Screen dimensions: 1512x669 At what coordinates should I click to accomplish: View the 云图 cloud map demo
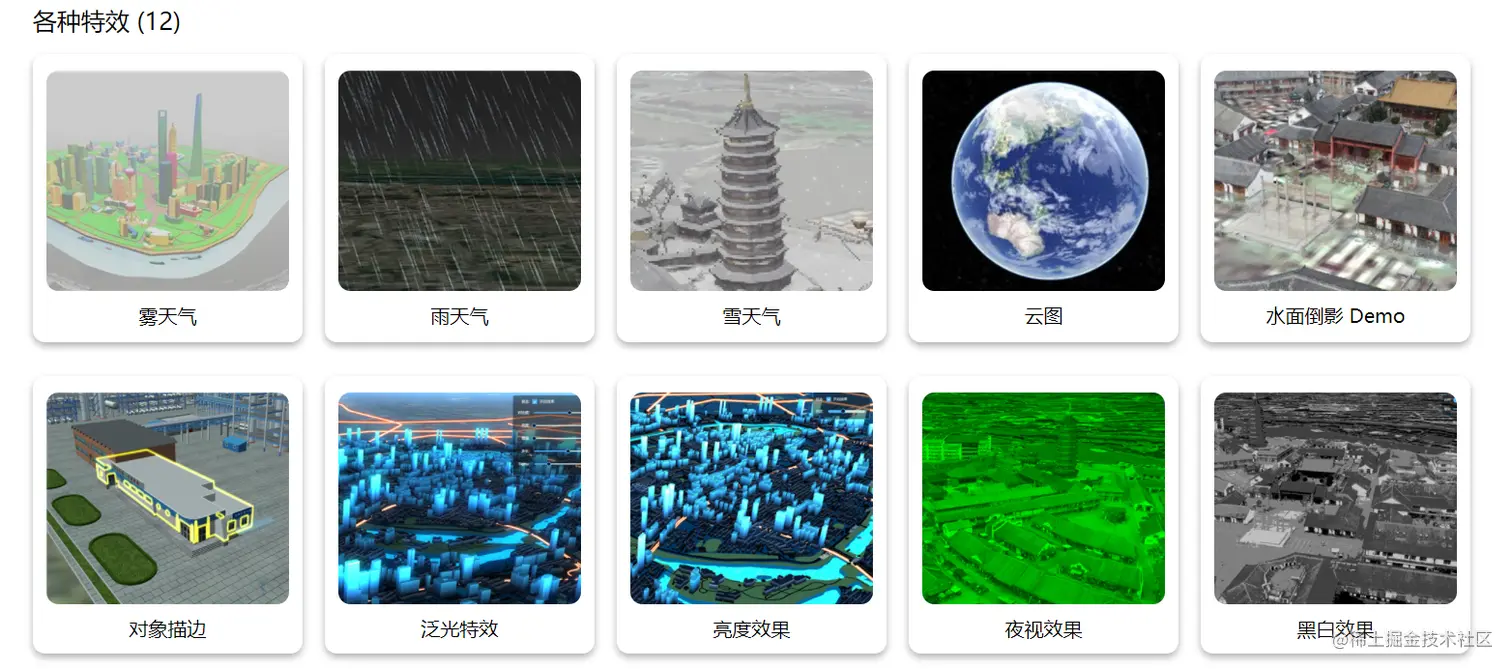click(1043, 181)
